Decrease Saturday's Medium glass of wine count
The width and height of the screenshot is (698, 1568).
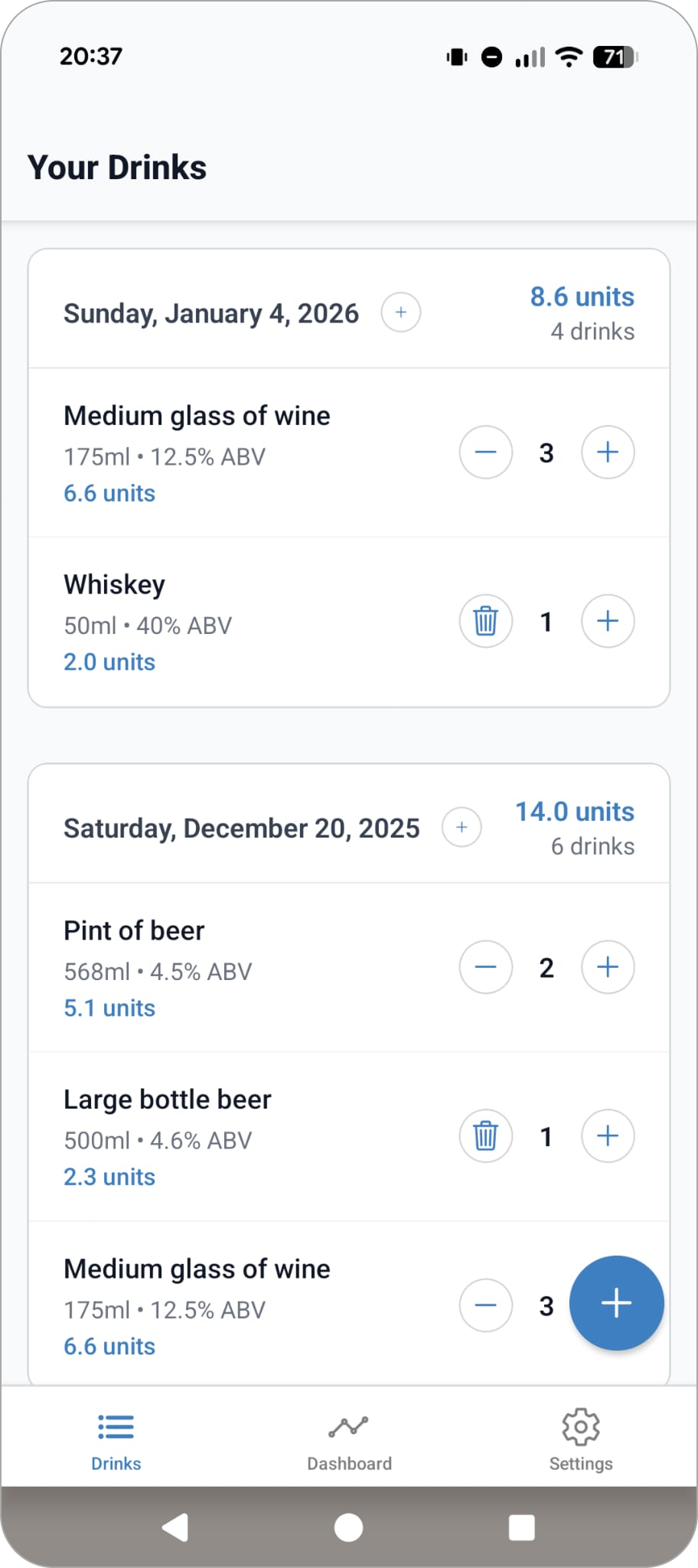tap(486, 1305)
